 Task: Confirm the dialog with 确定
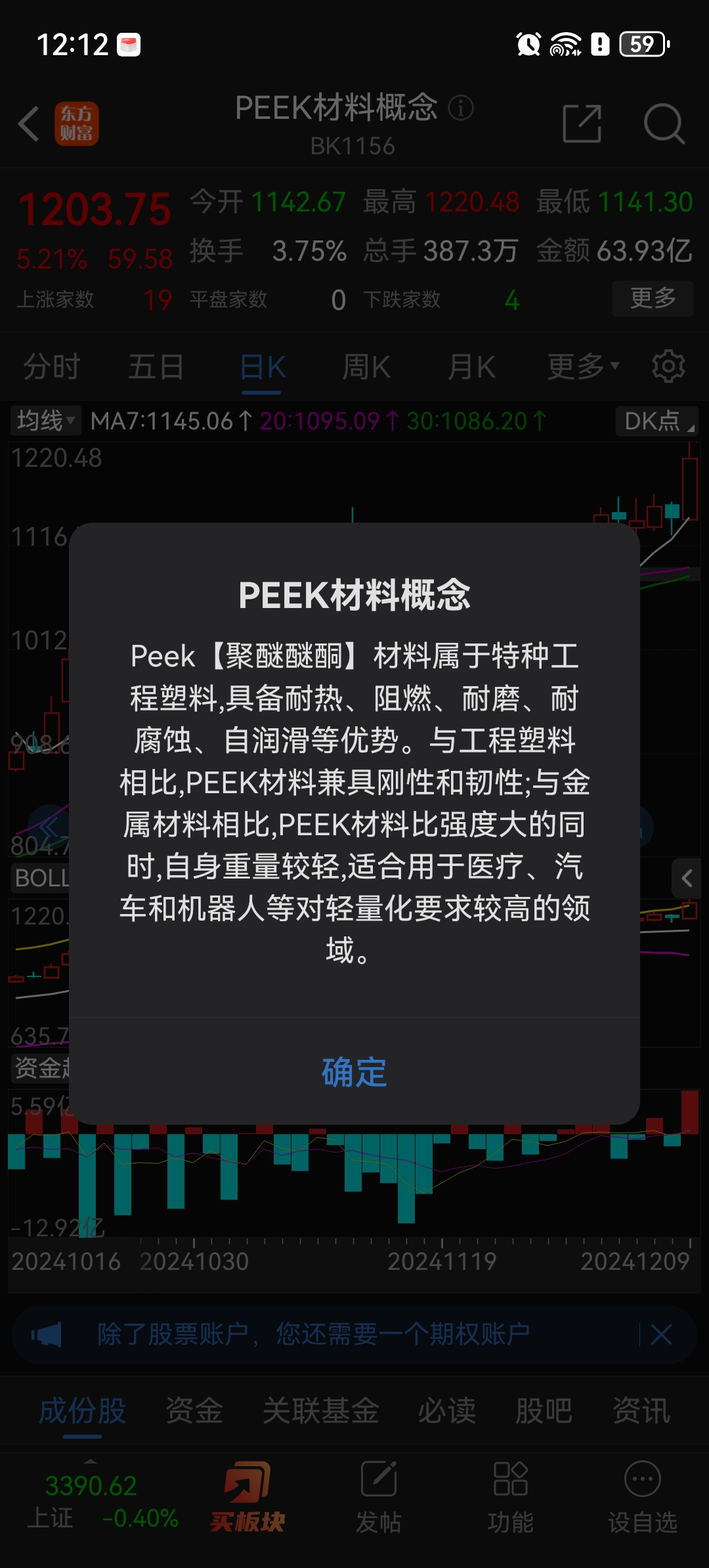click(354, 1072)
